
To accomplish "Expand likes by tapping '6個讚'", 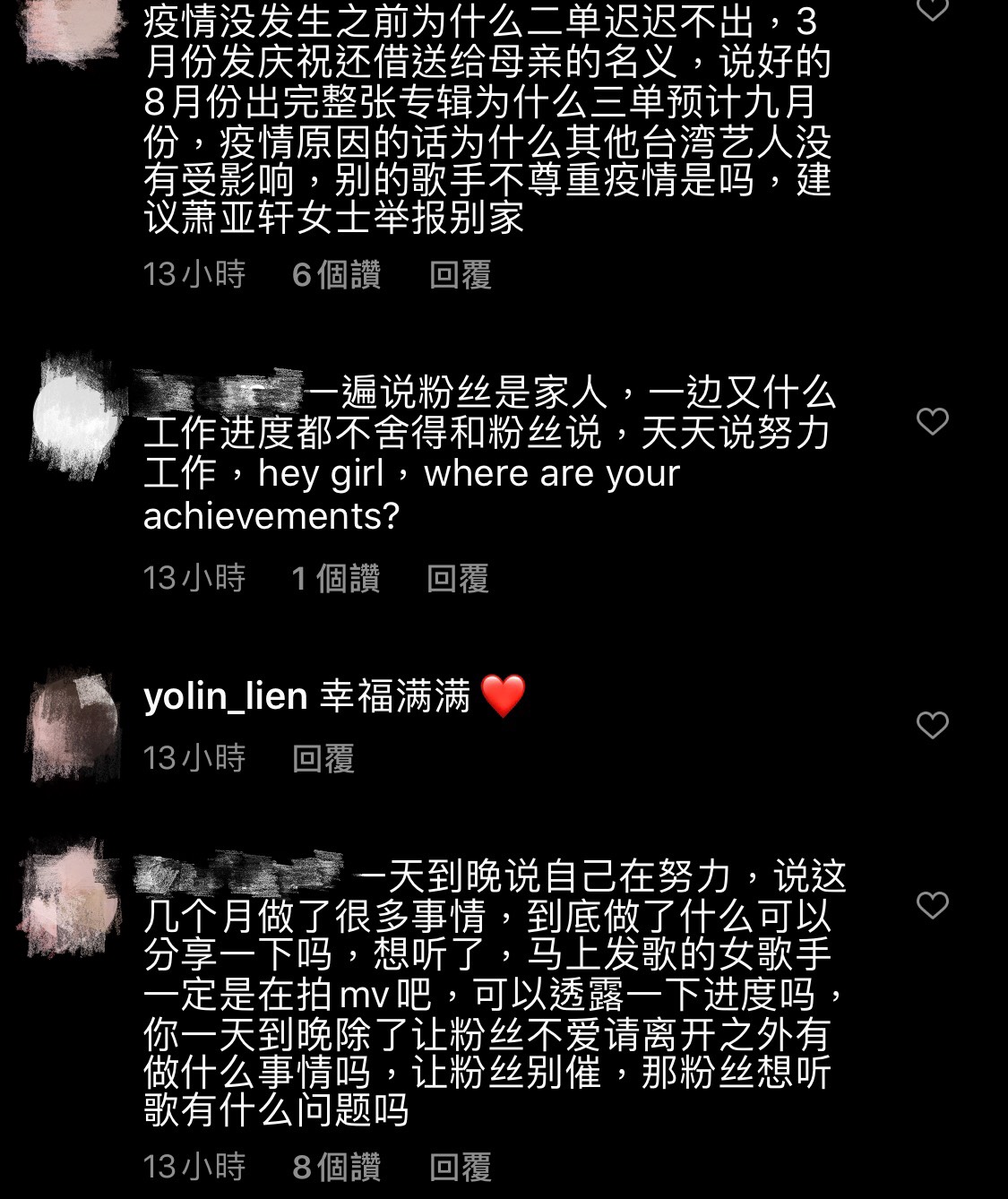I will point(337,276).
